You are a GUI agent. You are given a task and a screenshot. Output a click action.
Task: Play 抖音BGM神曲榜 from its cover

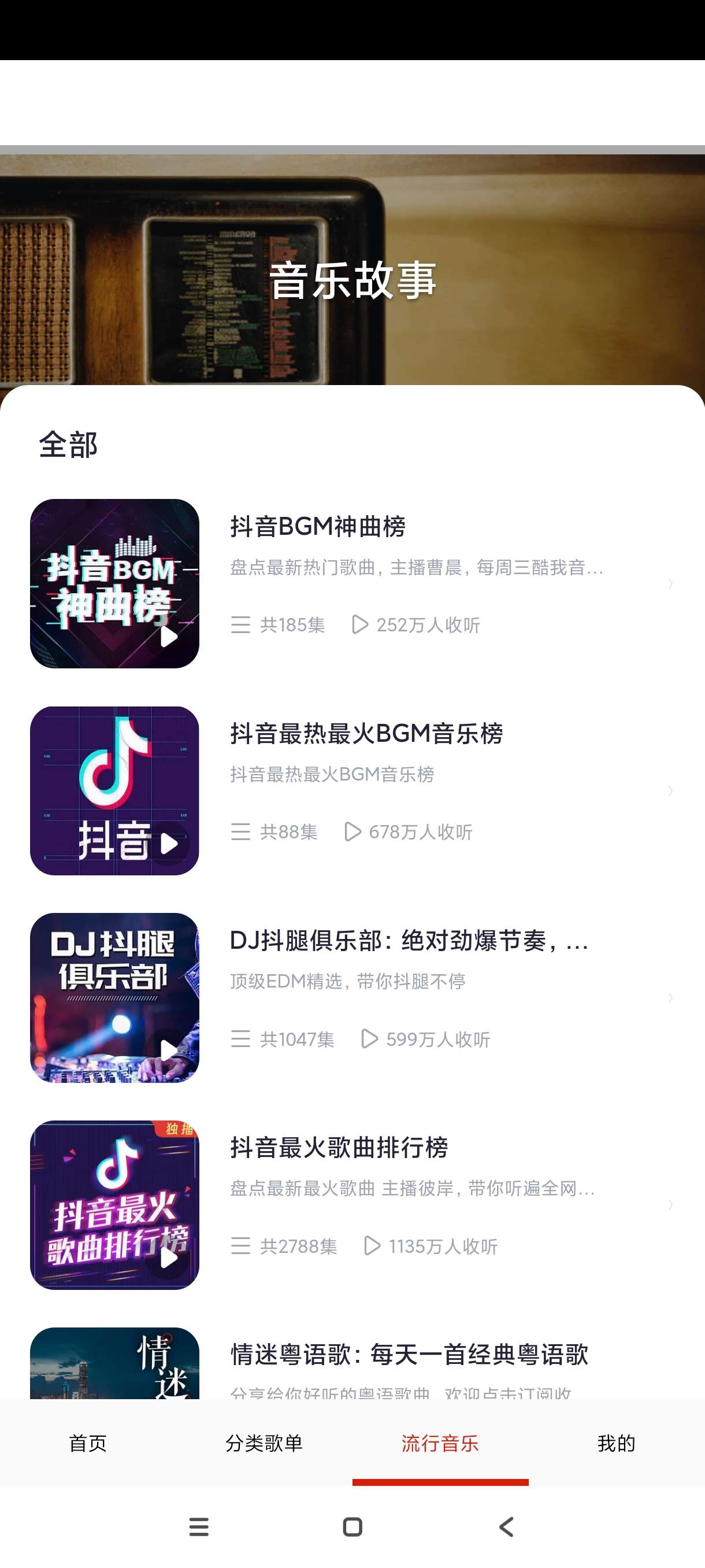pos(169,637)
